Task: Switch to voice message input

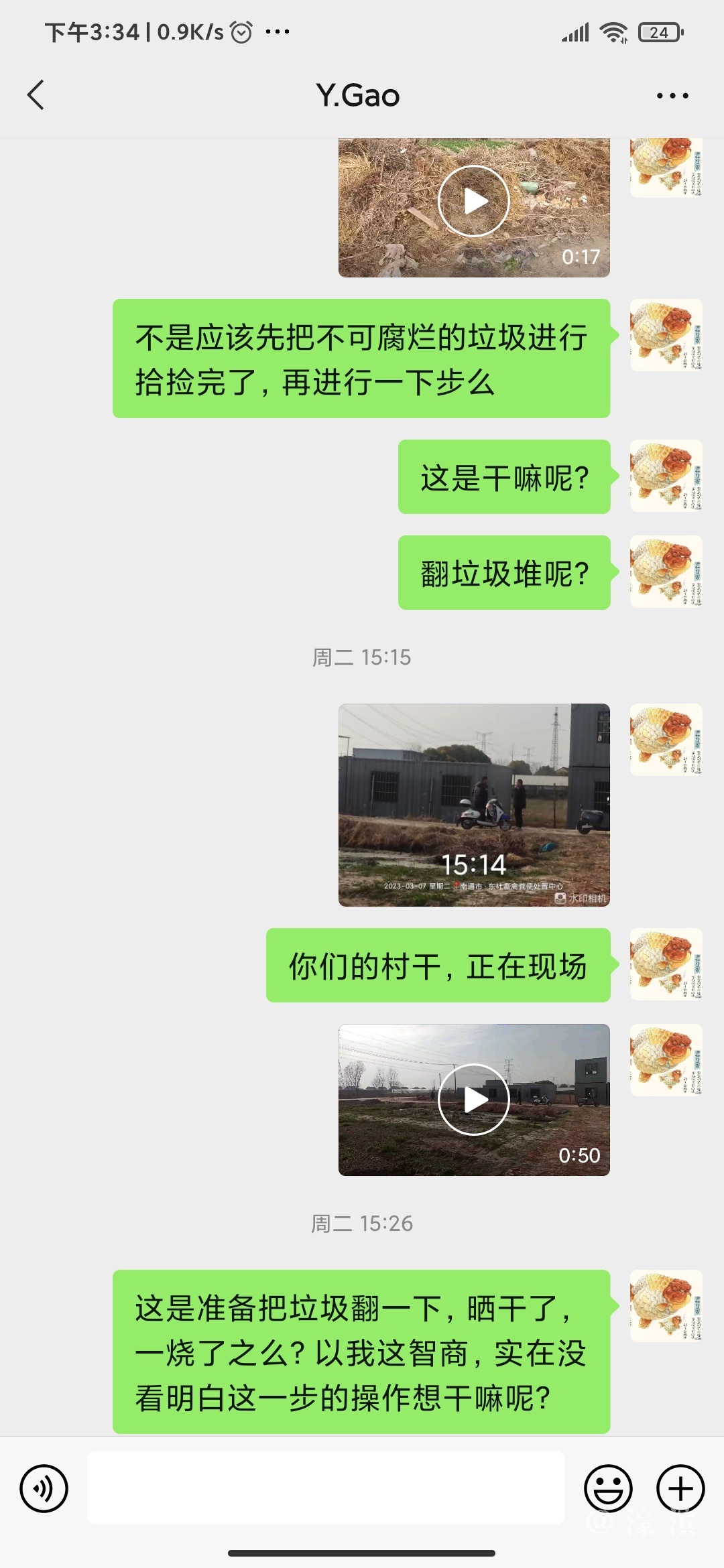Action: (x=44, y=1489)
